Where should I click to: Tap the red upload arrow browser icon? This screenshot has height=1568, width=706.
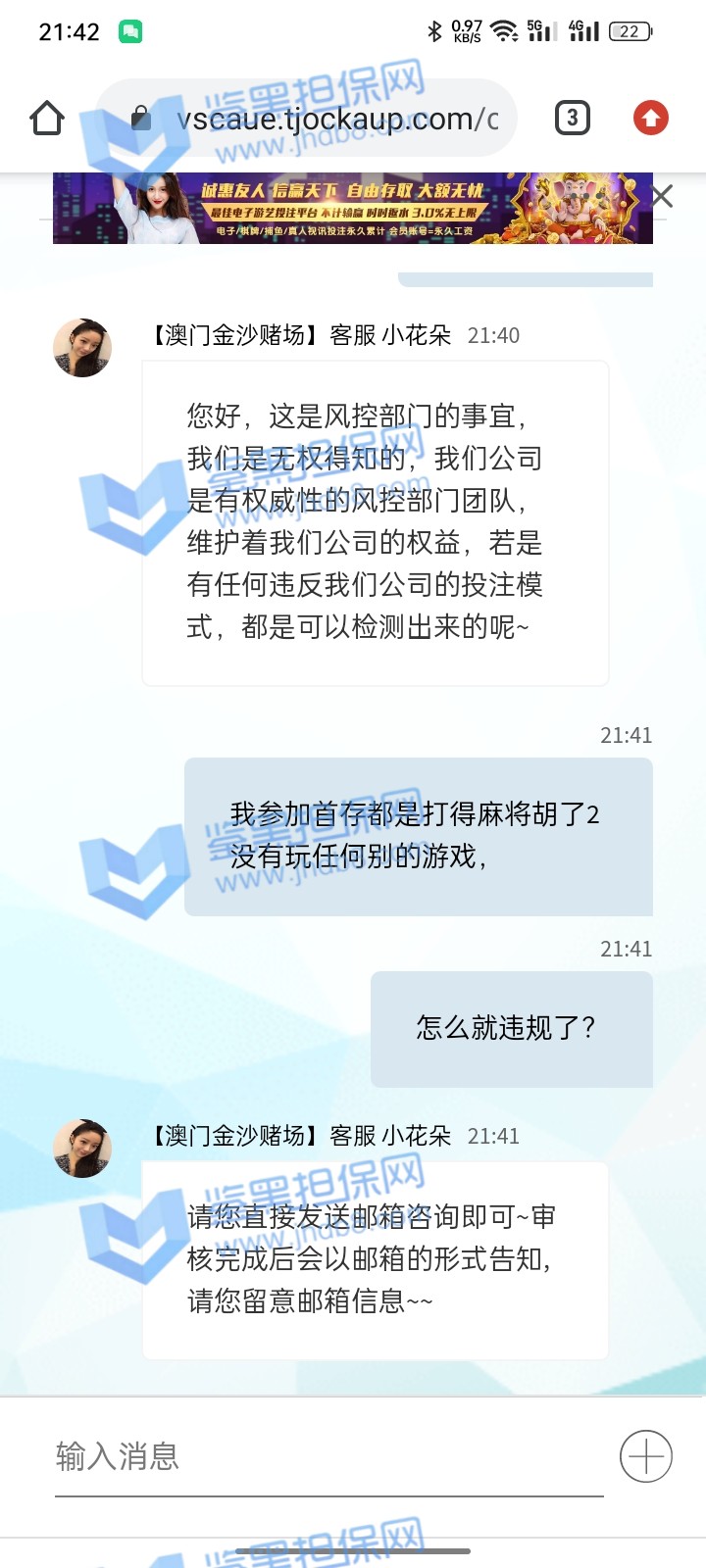click(x=651, y=119)
